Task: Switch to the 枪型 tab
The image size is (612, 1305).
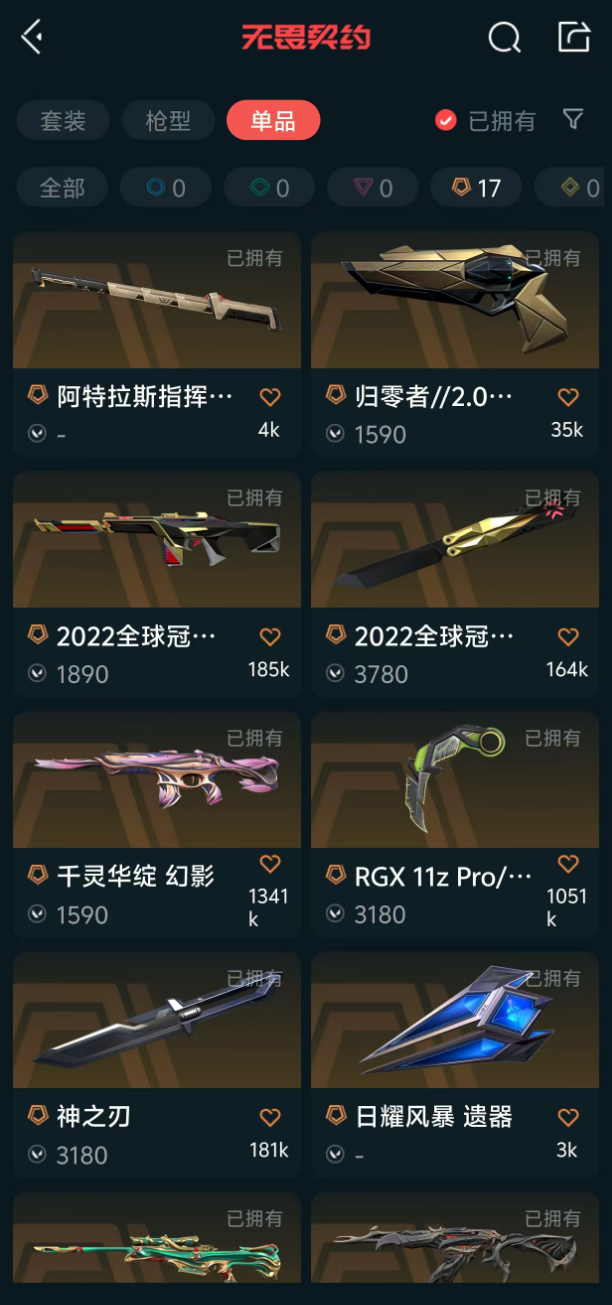Action: point(168,121)
